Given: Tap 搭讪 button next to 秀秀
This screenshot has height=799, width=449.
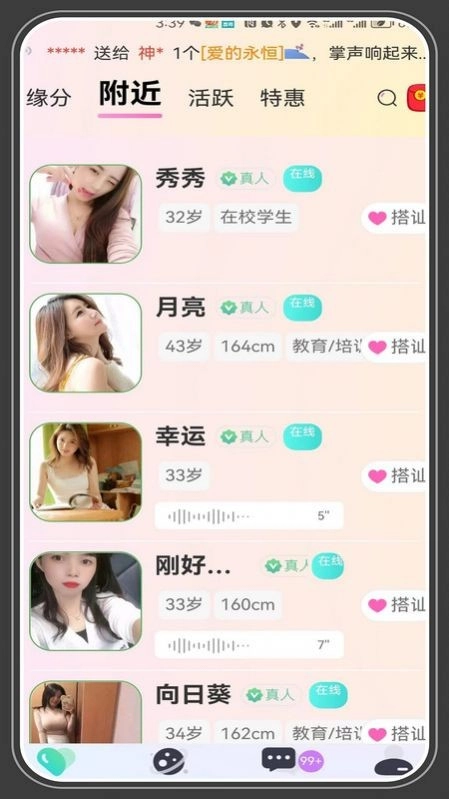Looking at the screenshot, I should (x=394, y=218).
